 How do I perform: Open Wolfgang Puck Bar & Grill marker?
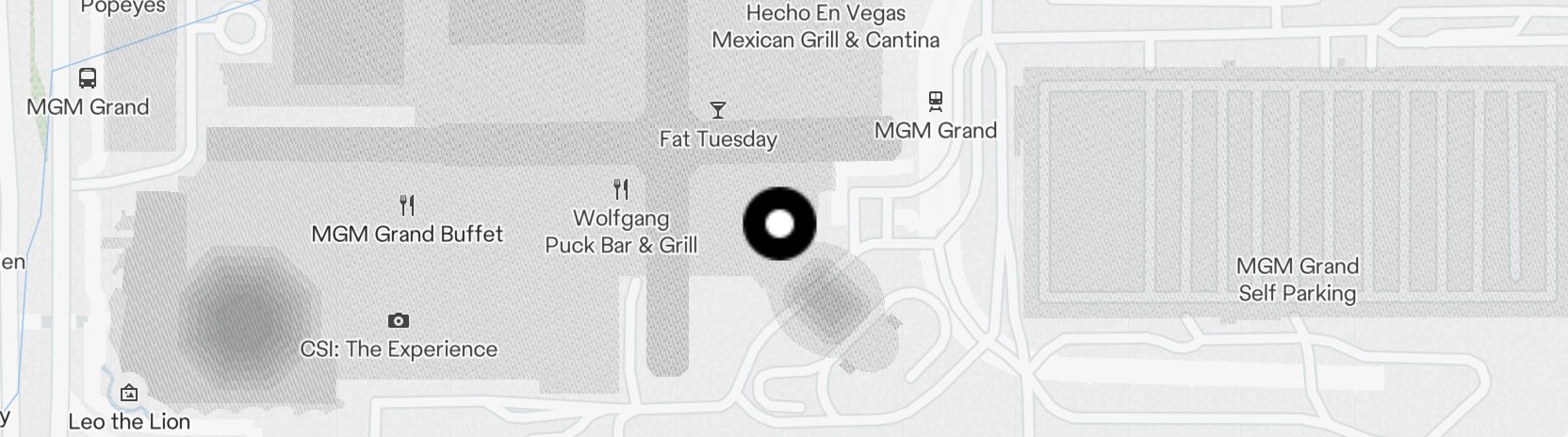(x=620, y=189)
